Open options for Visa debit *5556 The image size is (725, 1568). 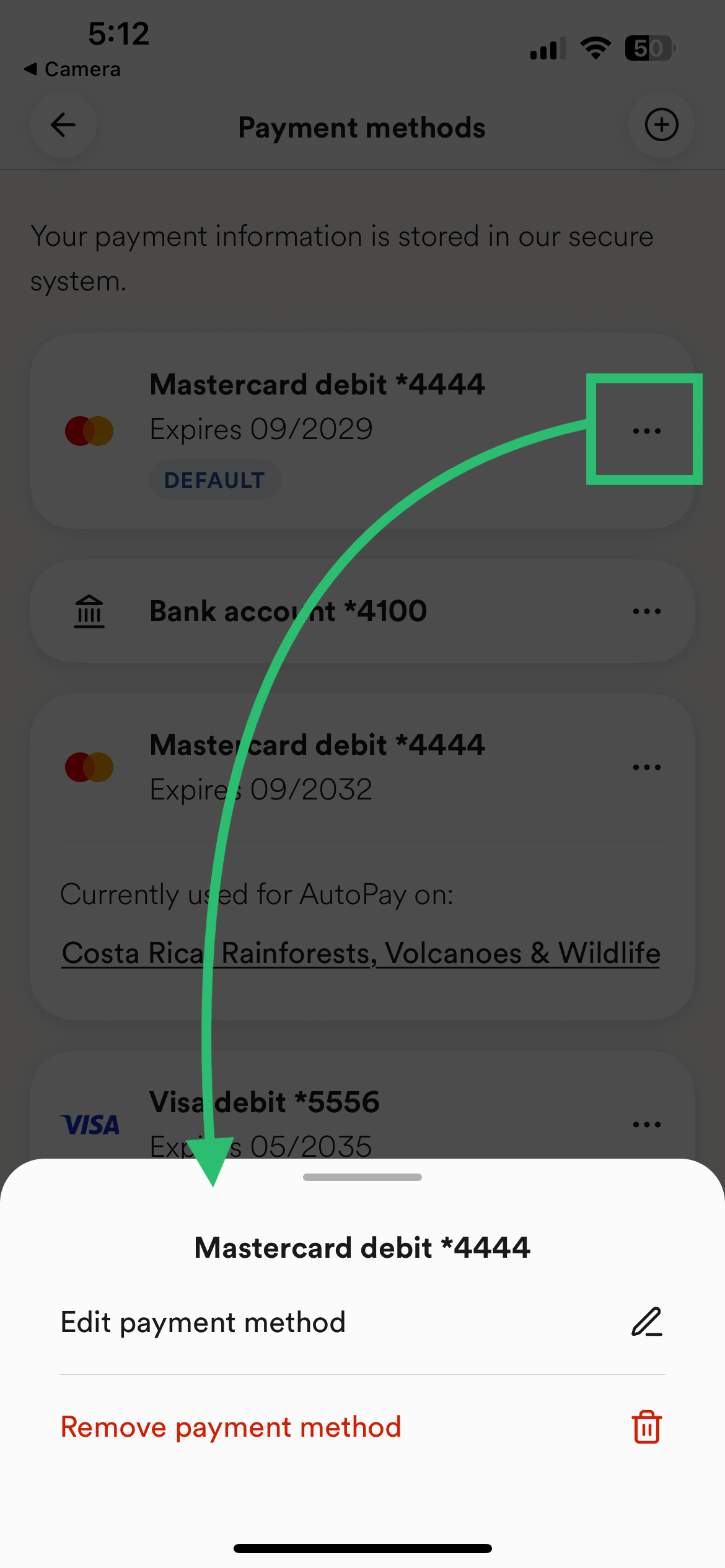(x=646, y=1124)
